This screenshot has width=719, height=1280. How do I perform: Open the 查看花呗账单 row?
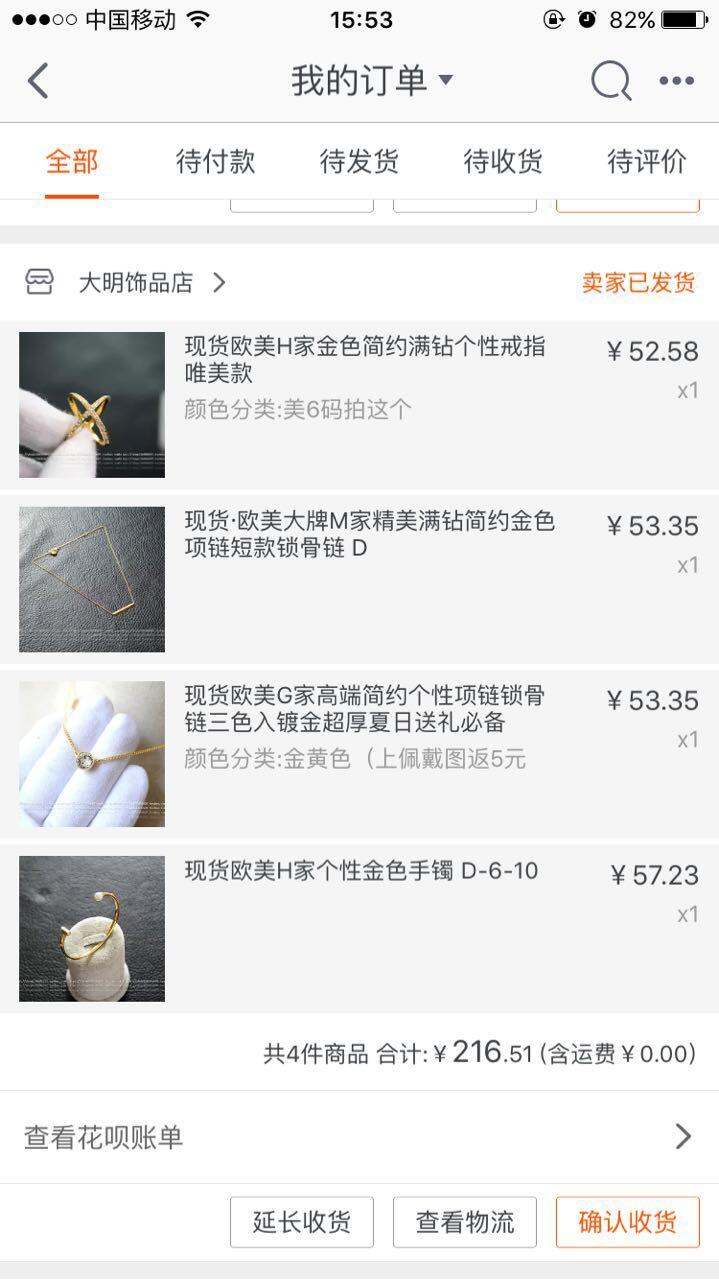point(359,1137)
